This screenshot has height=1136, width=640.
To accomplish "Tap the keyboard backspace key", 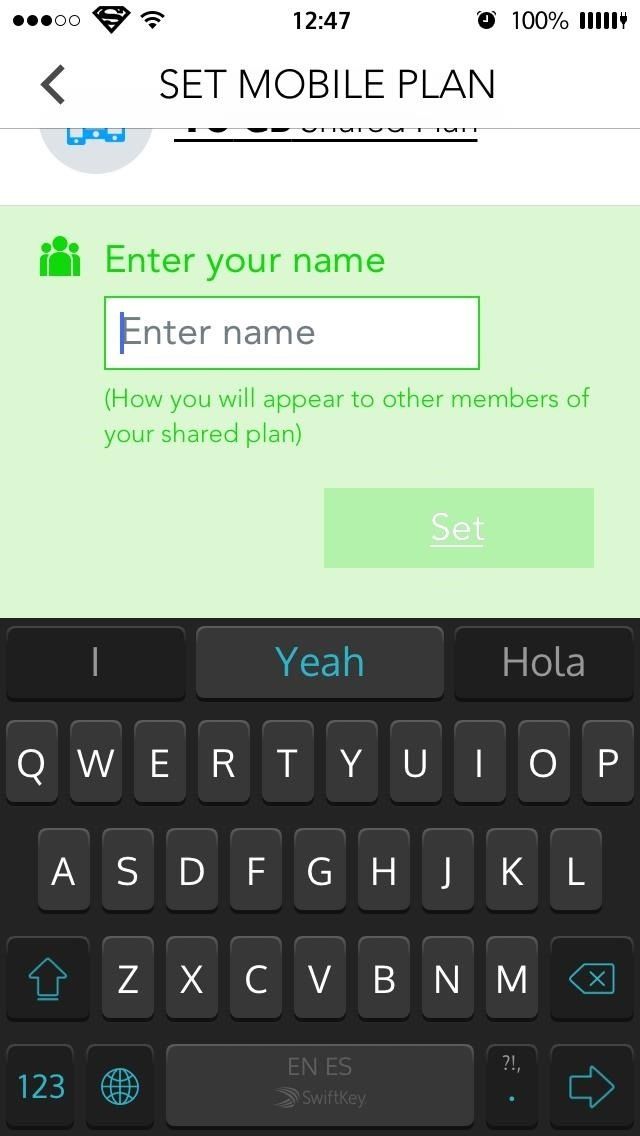I will pyautogui.click(x=591, y=979).
